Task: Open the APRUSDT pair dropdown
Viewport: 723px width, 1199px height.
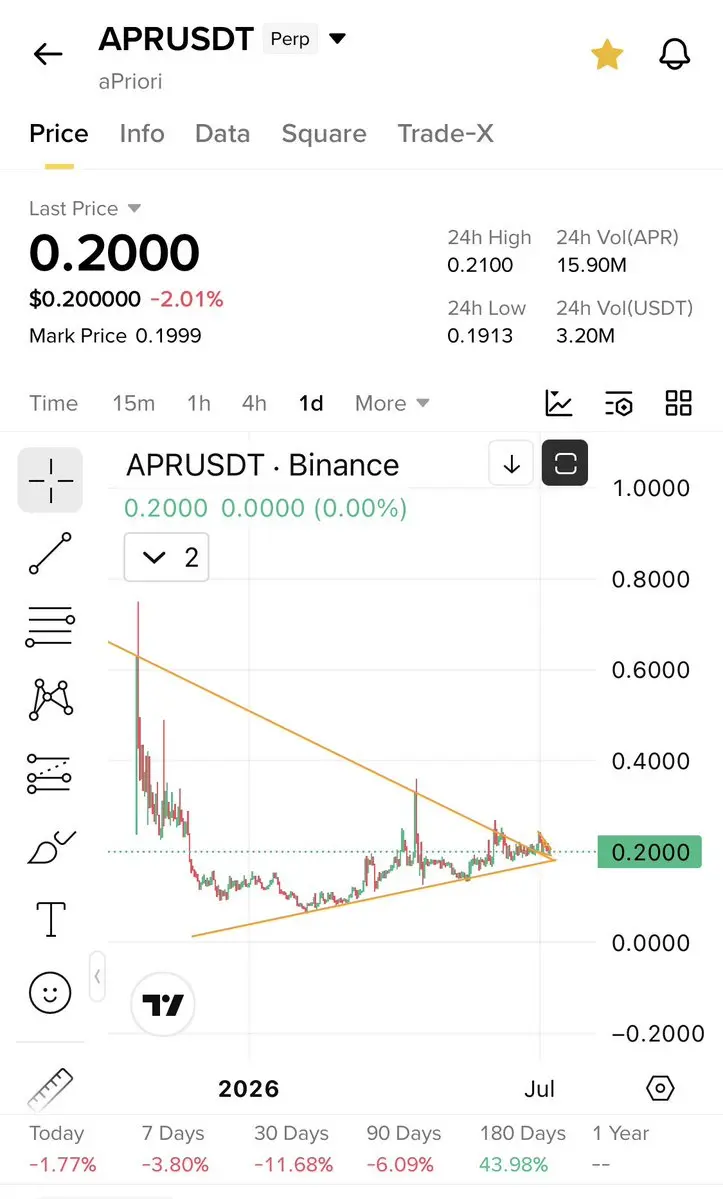Action: click(337, 38)
